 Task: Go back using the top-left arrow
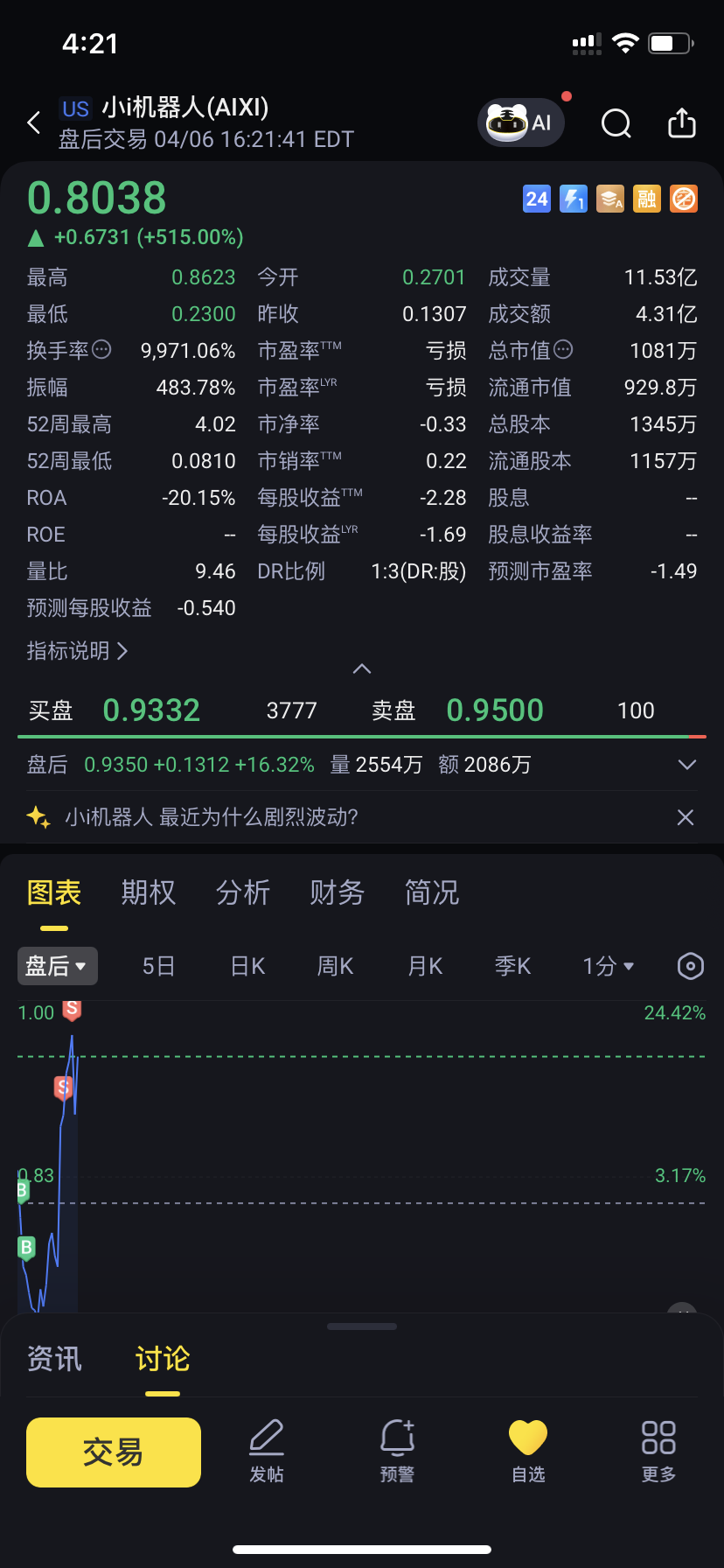[x=34, y=123]
